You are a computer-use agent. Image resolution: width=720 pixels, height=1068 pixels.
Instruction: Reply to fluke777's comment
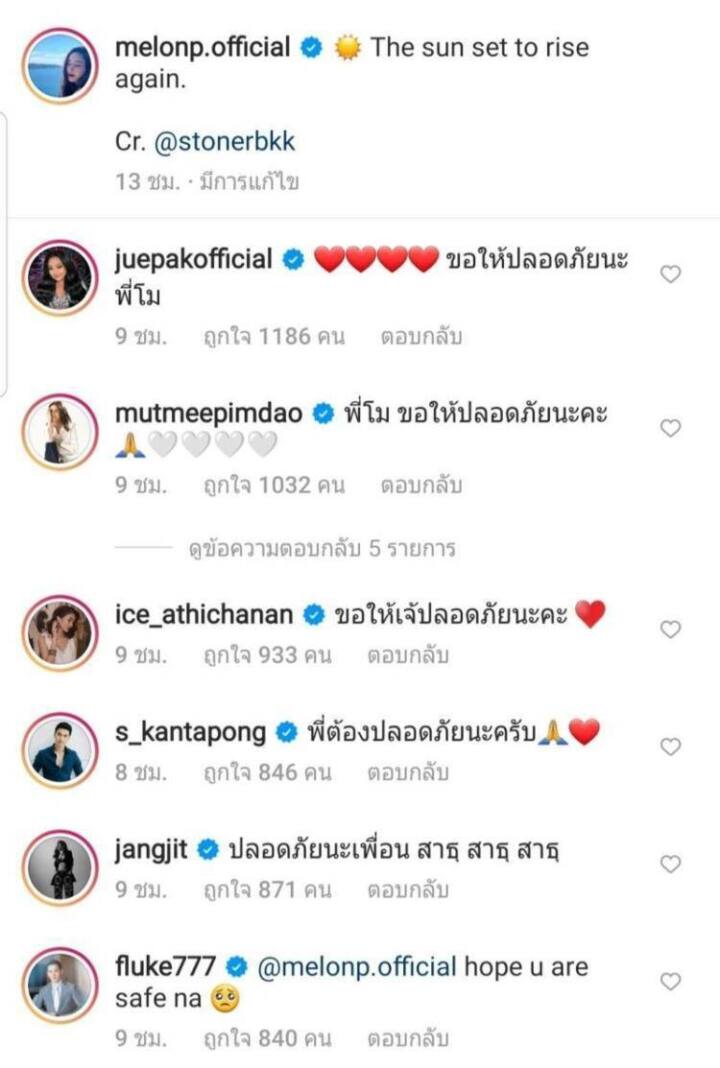click(x=408, y=1039)
